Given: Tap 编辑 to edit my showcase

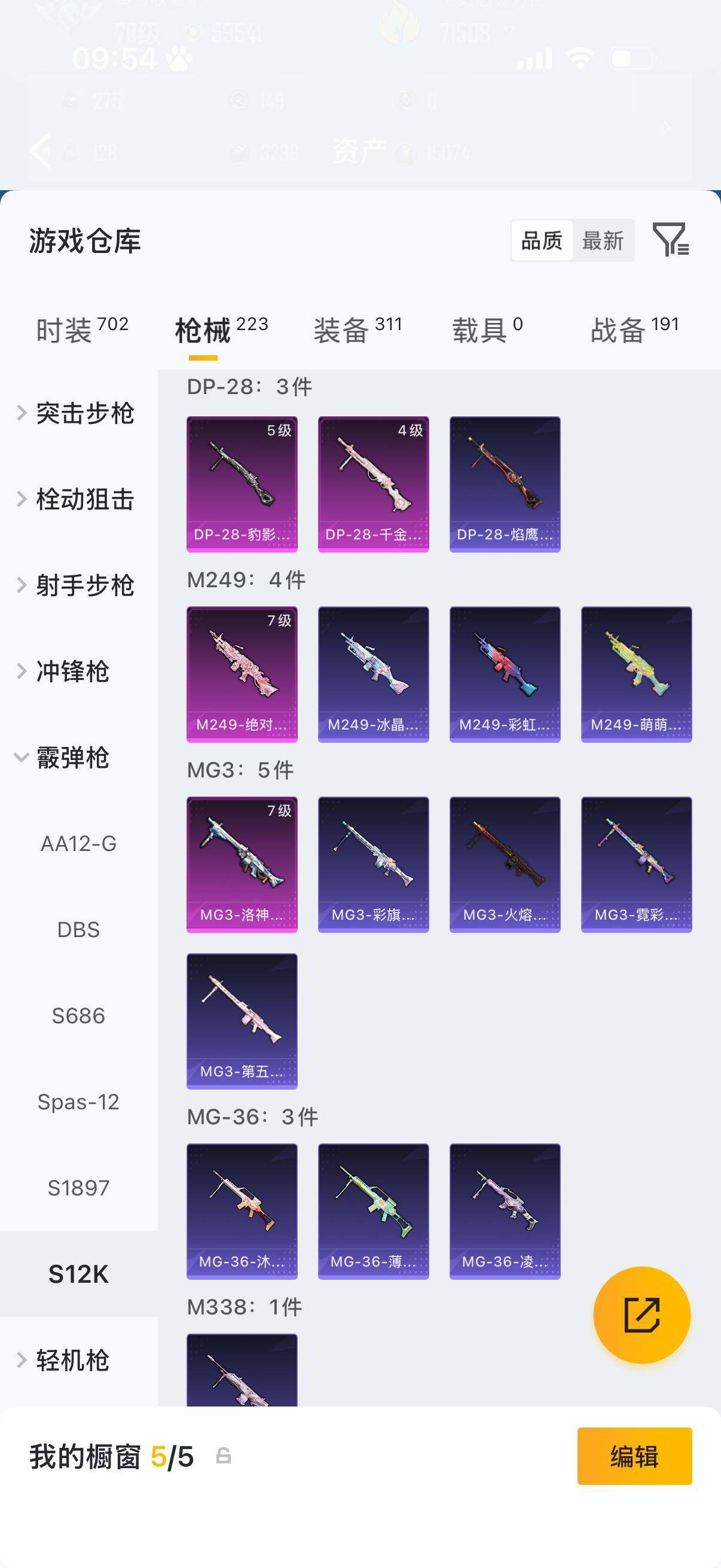Looking at the screenshot, I should click(x=634, y=1456).
